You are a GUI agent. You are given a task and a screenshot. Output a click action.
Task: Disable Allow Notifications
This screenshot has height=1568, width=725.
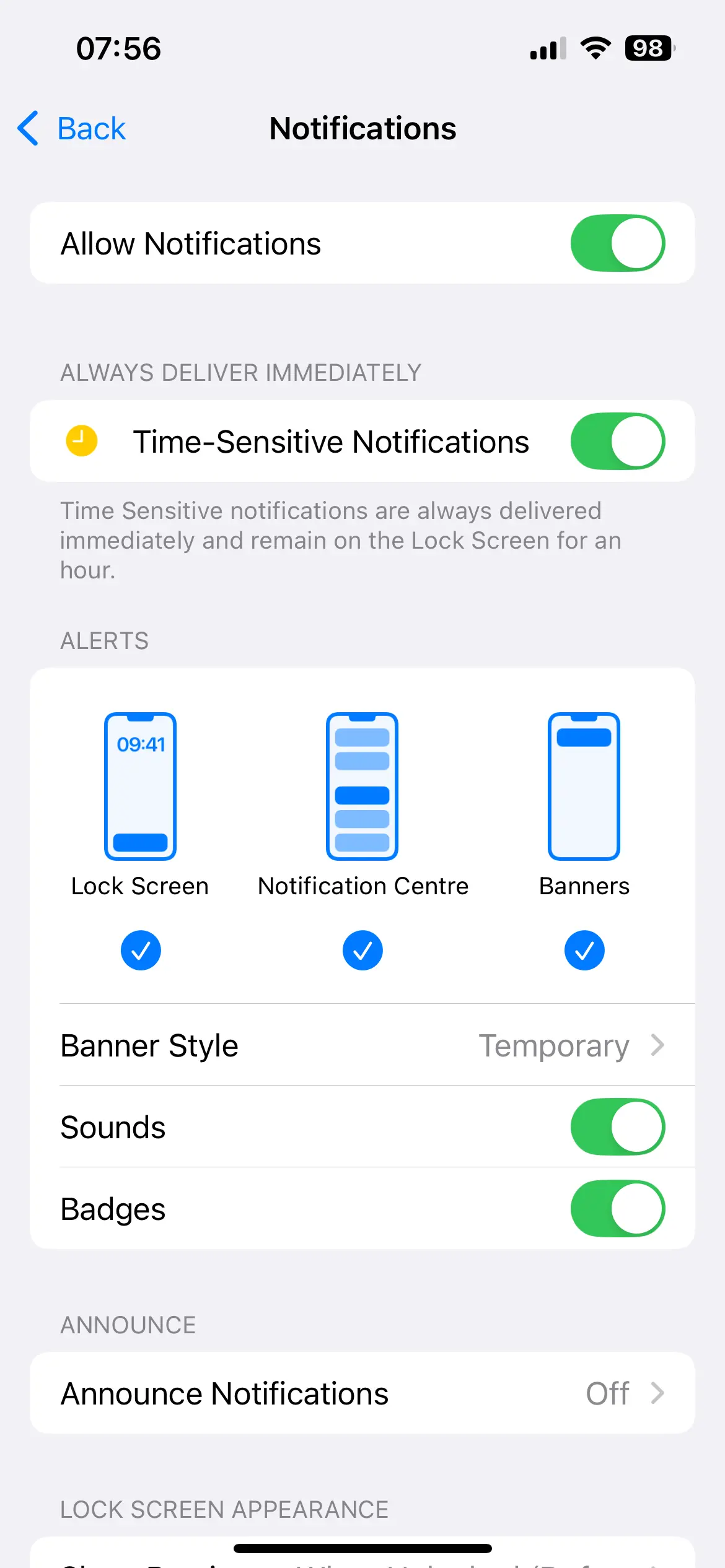(617, 243)
